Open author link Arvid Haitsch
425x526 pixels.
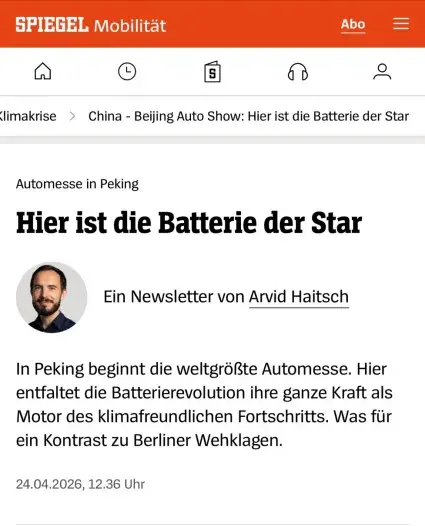[299, 297]
